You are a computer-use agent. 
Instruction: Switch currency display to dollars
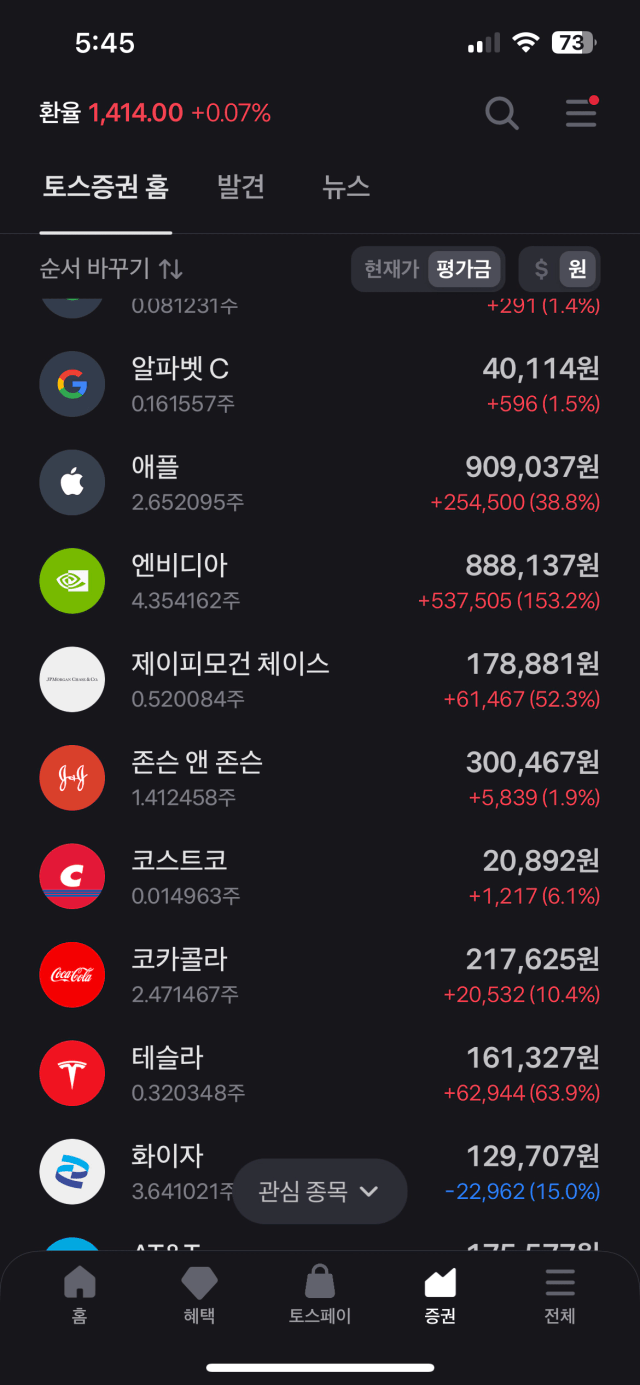click(541, 269)
